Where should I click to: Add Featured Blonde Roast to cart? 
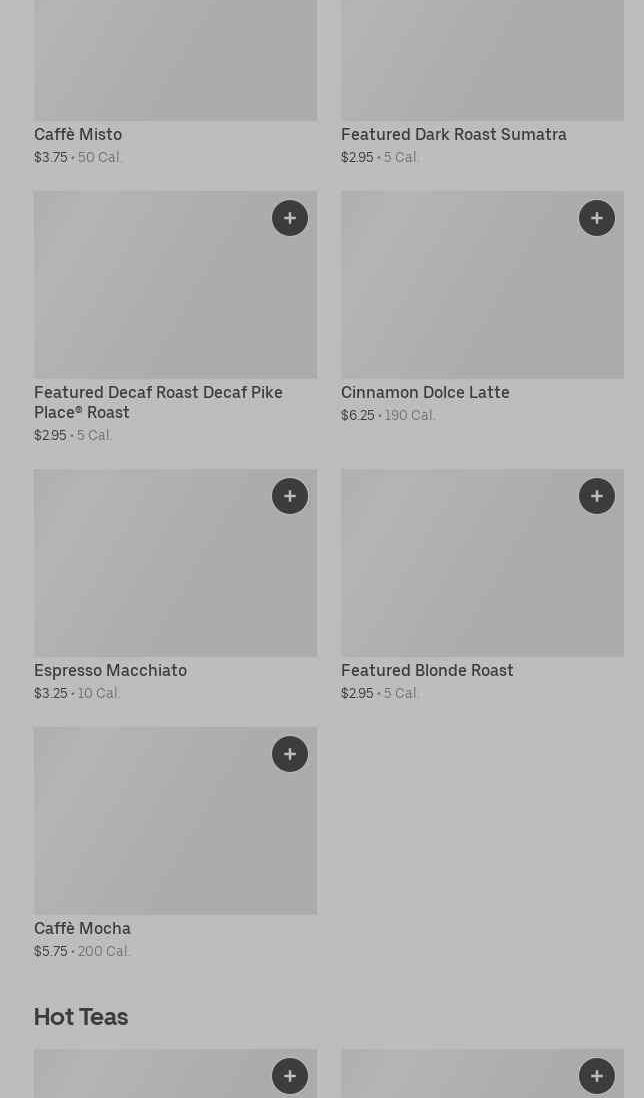click(x=596, y=496)
